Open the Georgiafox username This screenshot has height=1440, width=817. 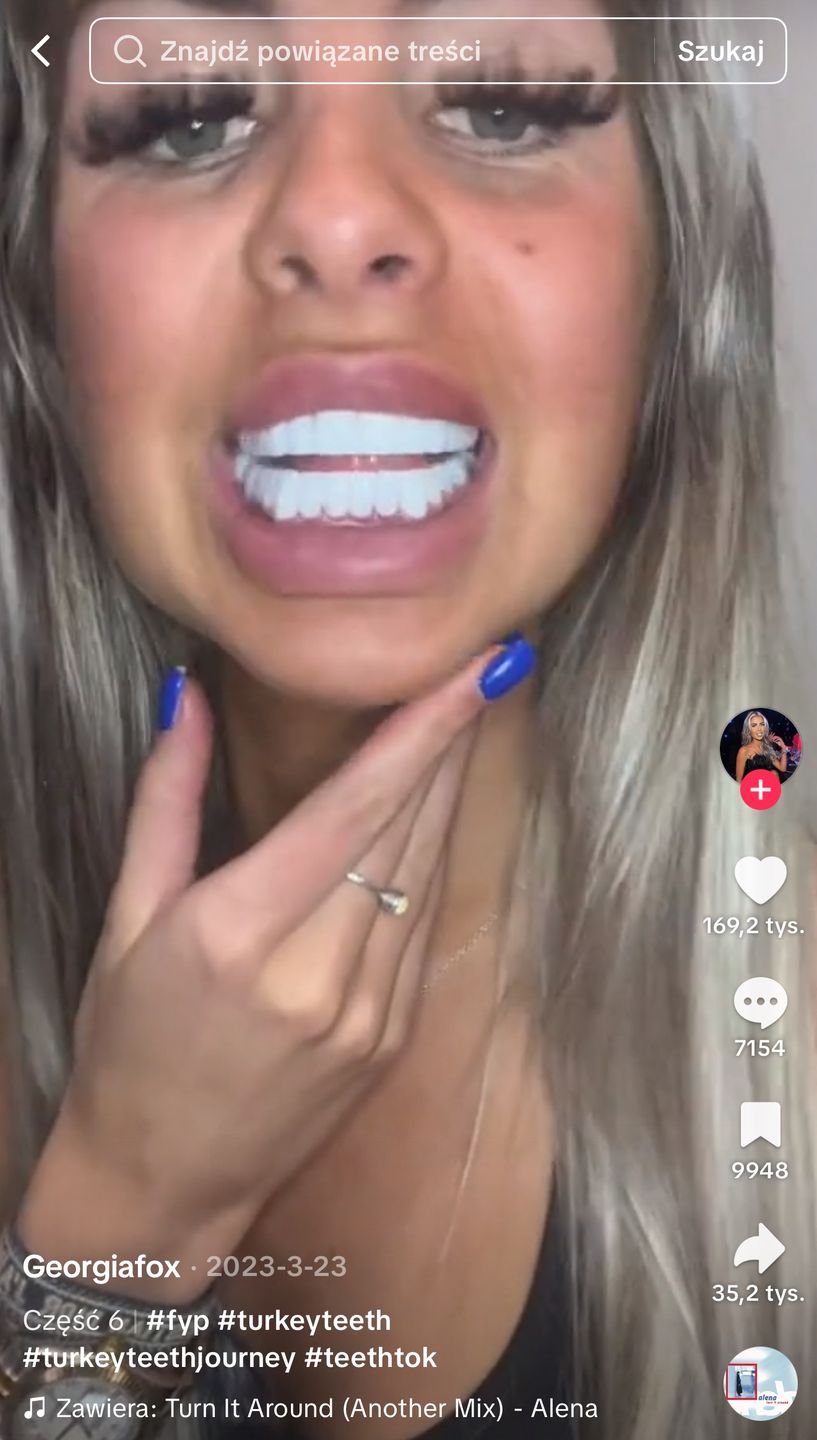tap(101, 1267)
